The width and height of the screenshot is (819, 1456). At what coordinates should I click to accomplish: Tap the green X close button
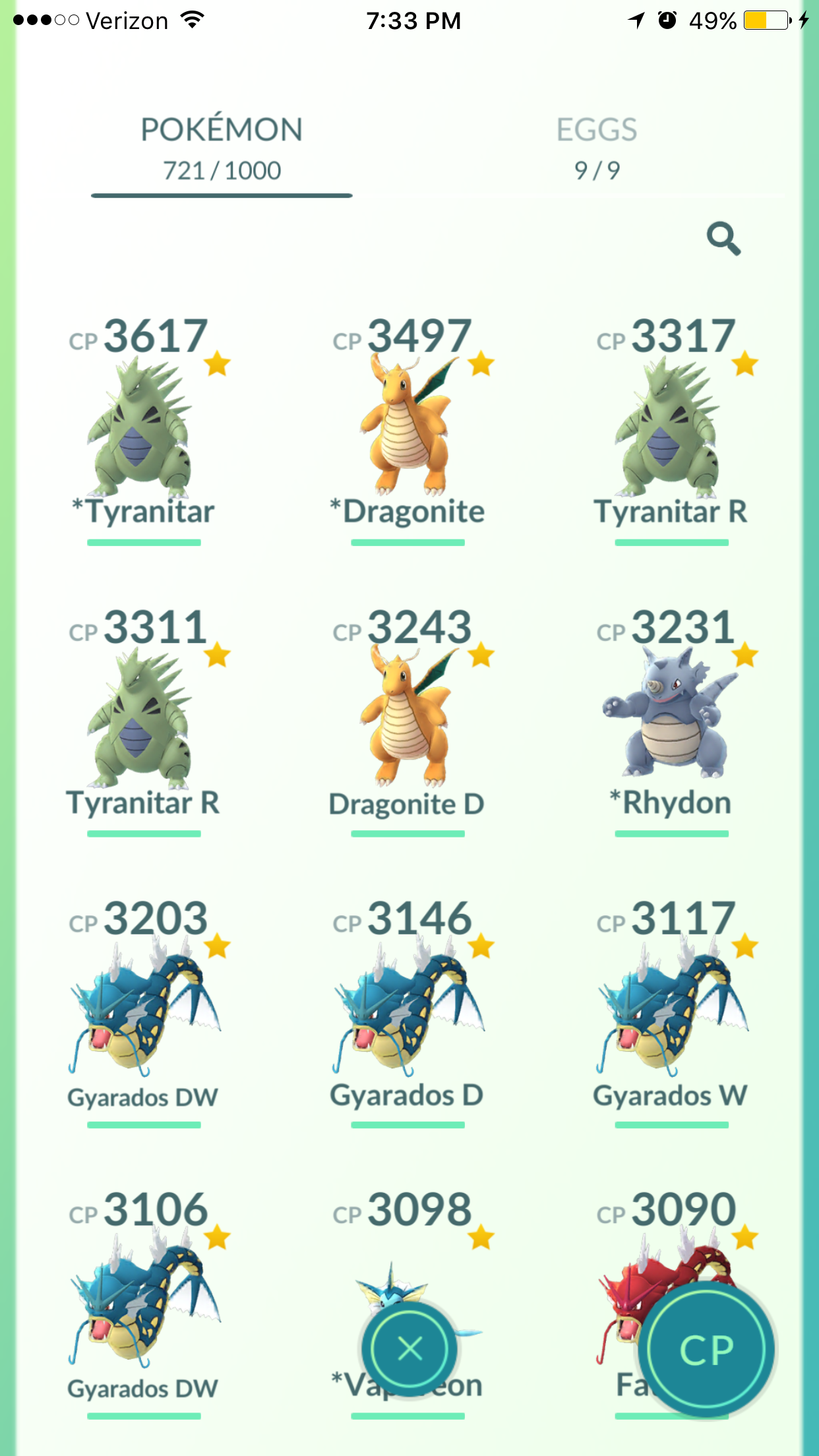pos(410,1349)
